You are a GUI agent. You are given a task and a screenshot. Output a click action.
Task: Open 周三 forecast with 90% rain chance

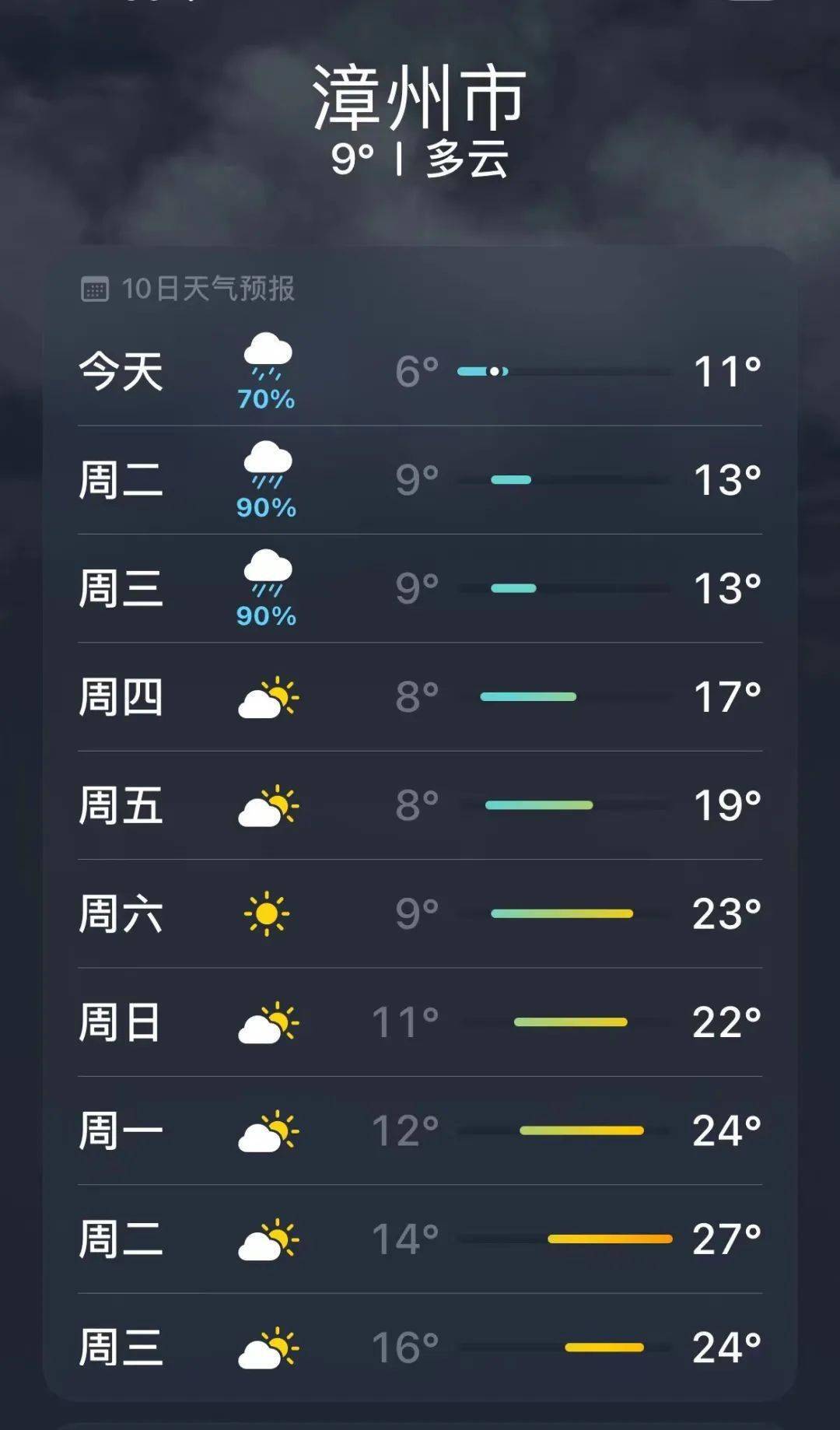pyautogui.click(x=420, y=588)
